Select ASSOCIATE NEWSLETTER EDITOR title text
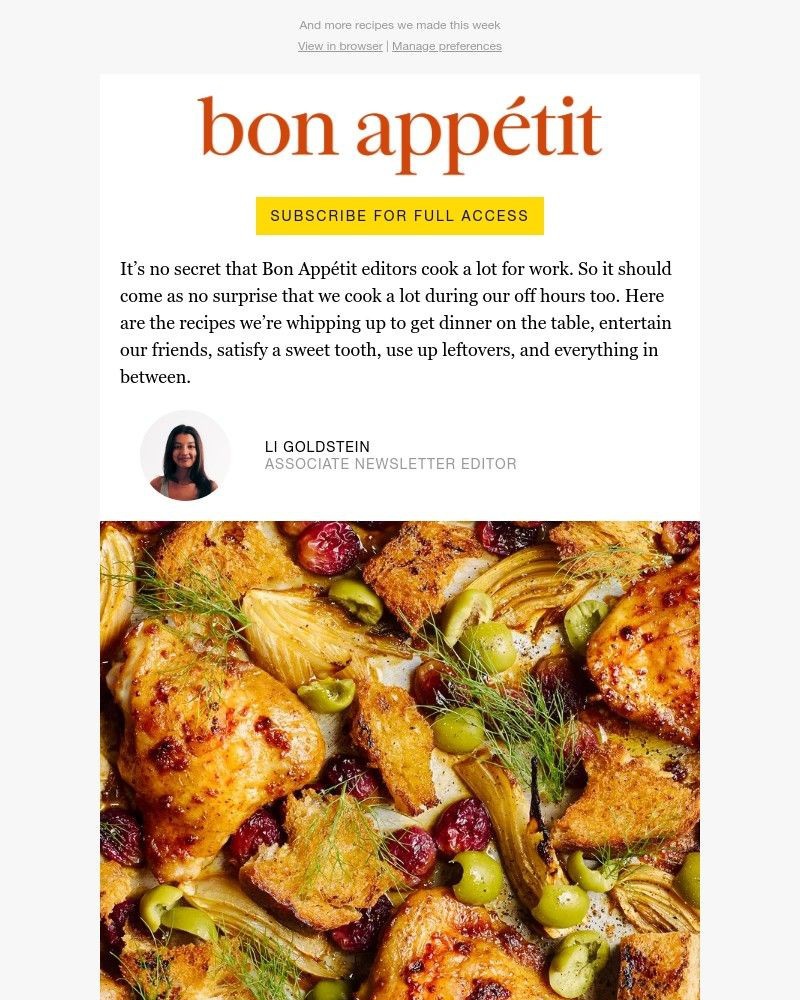Screen dimensions: 800x1000 coord(390,464)
